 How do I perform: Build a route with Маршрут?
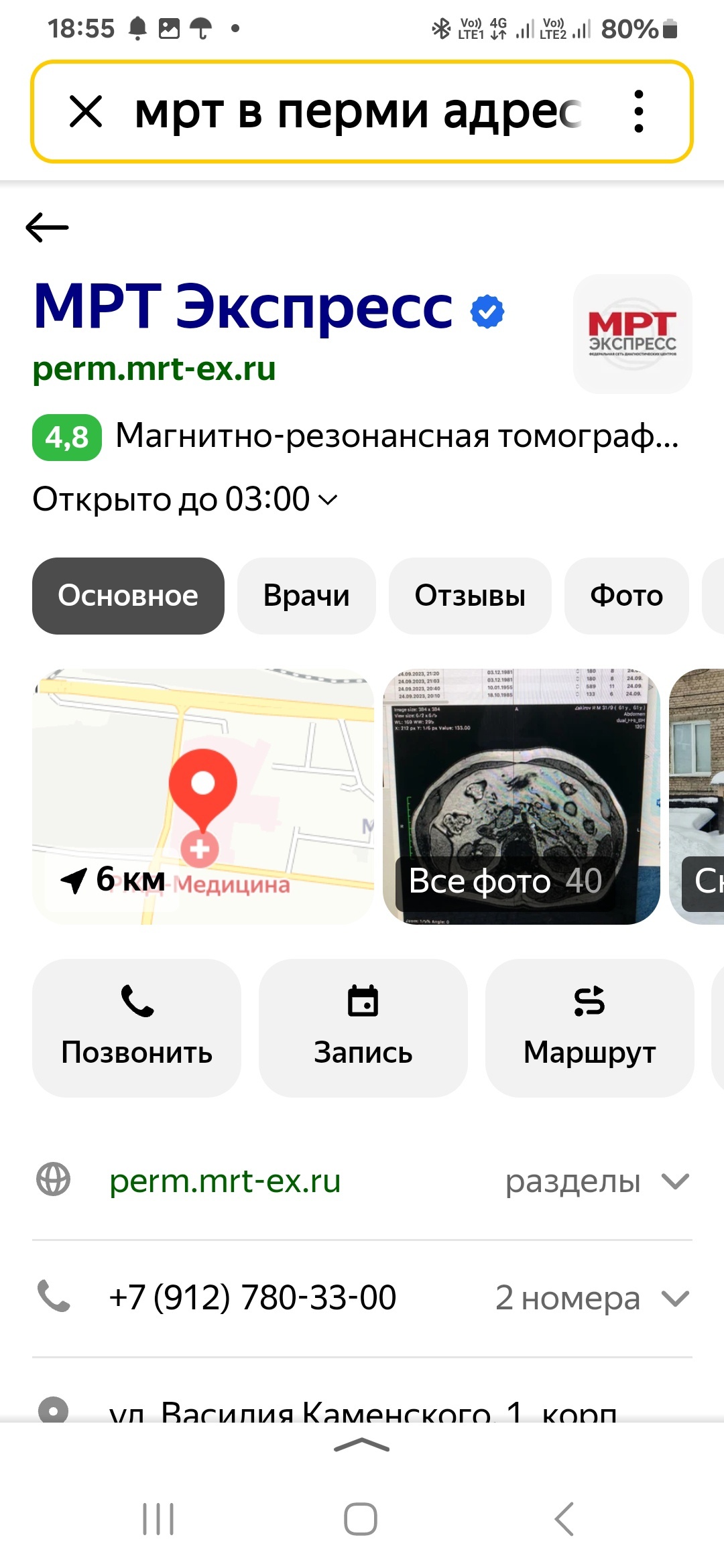coord(589,1027)
